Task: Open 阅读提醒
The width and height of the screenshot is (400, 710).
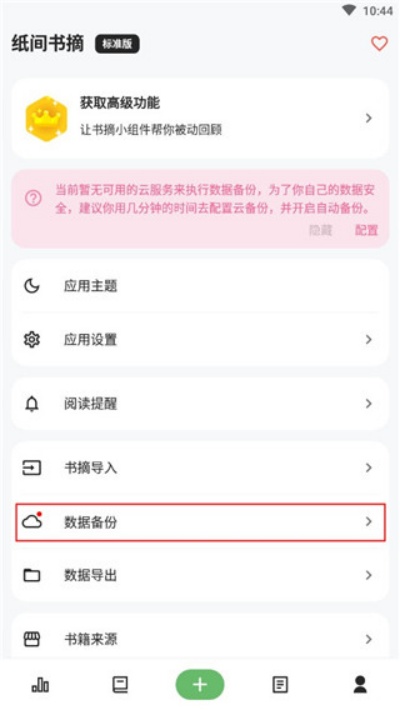Action: point(200,403)
